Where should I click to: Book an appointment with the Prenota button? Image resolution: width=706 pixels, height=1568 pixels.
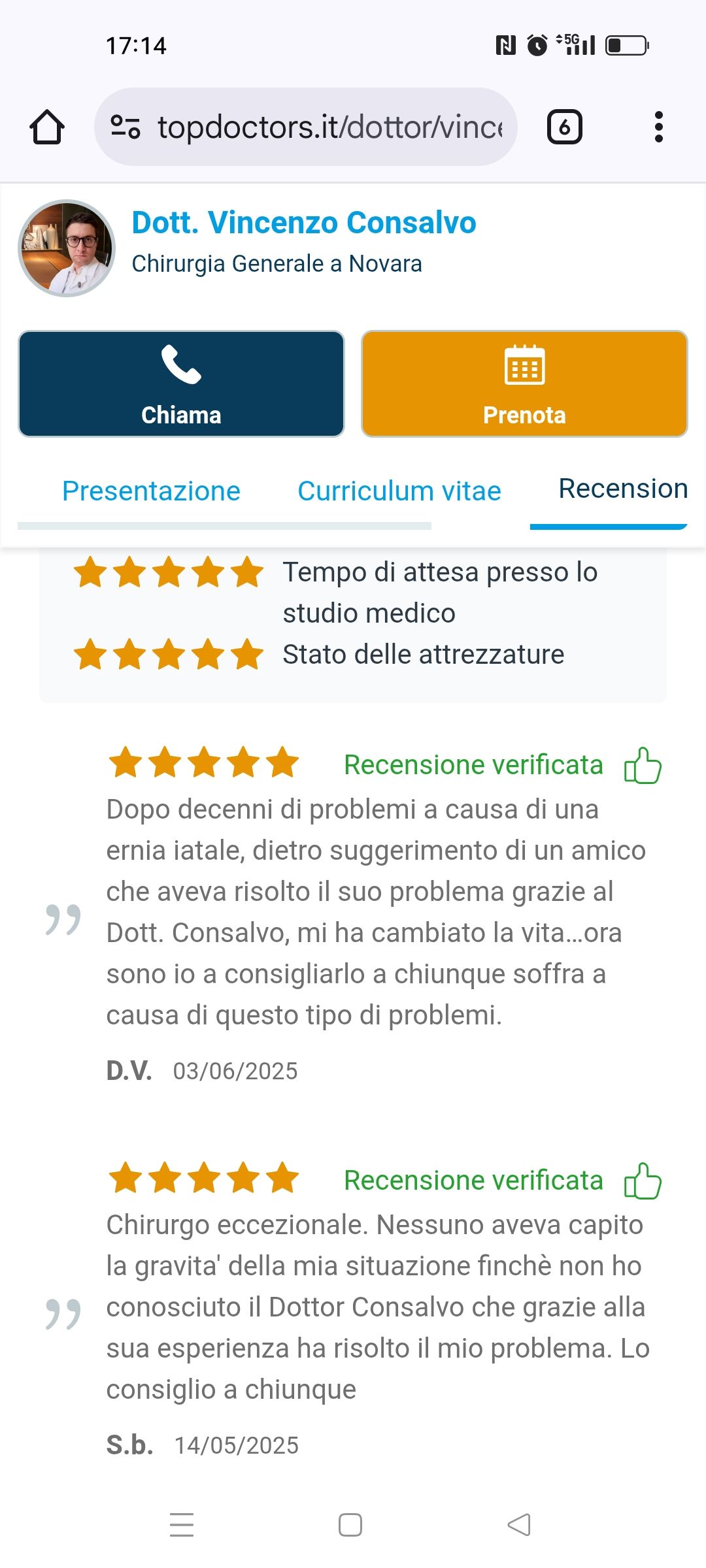tap(524, 384)
